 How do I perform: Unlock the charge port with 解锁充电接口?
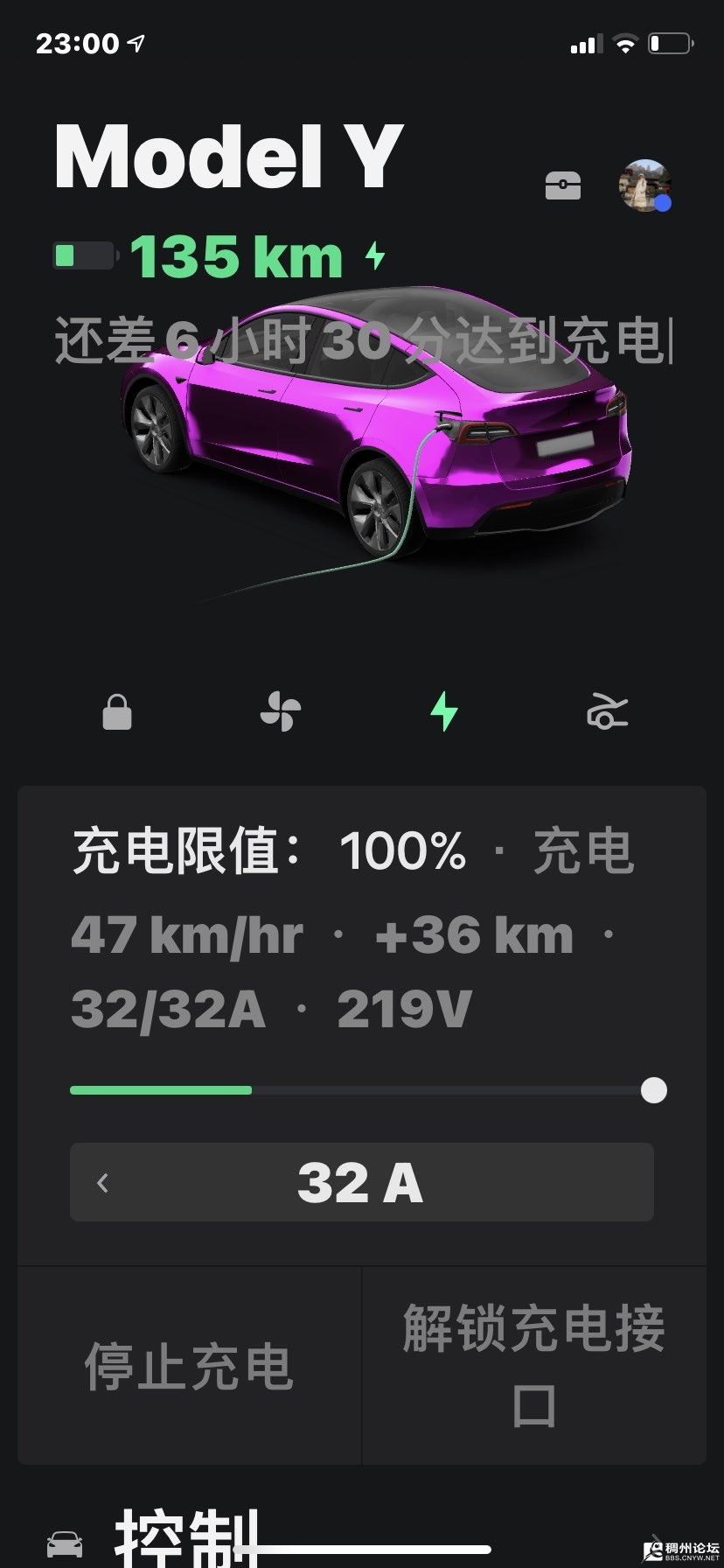tap(533, 1366)
